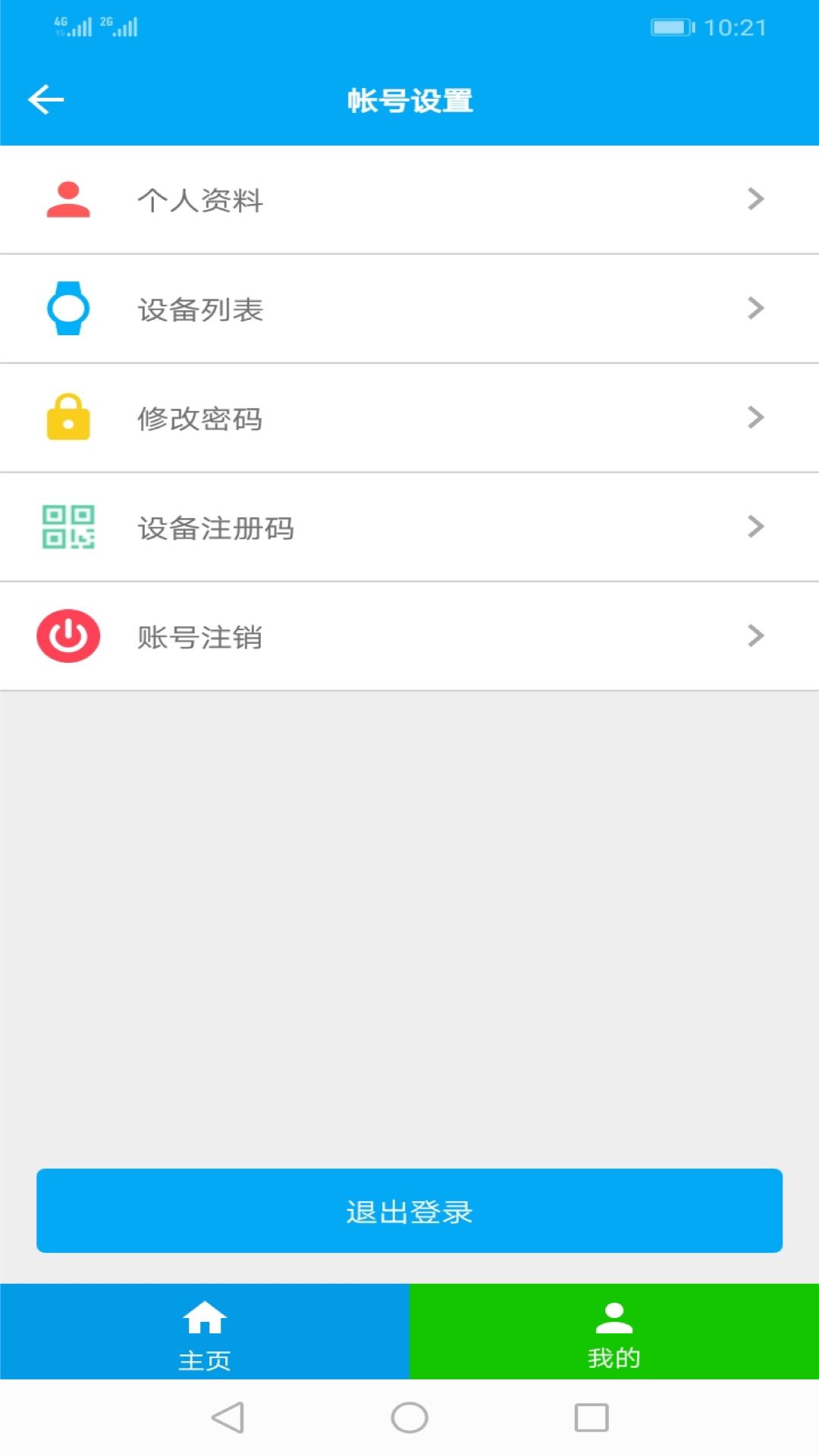Open the 设备列表 entry
Screen dimensions: 819x1456
409,308
